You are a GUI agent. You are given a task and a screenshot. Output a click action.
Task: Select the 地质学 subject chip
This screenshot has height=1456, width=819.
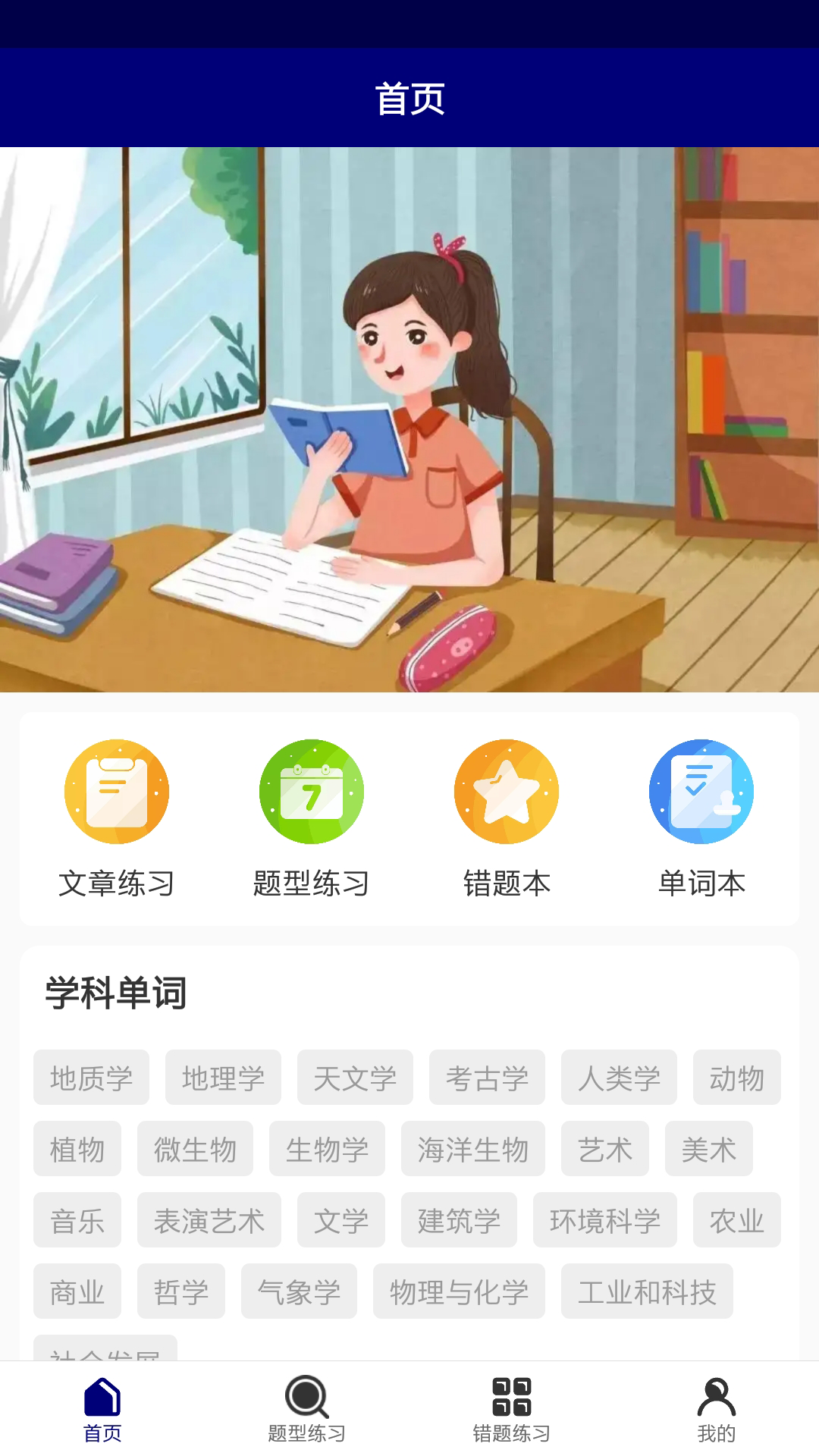[x=91, y=1078]
